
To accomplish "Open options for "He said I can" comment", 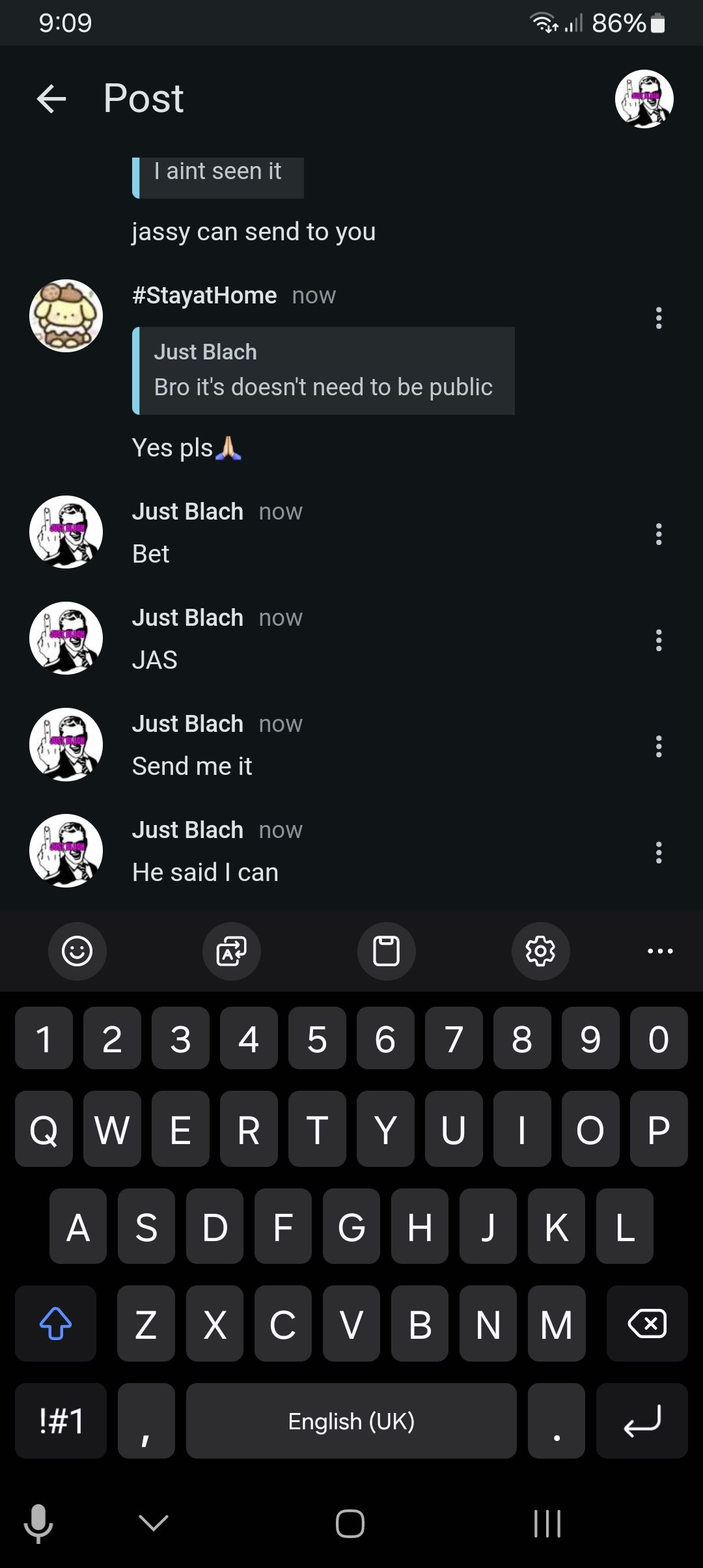I will [659, 852].
